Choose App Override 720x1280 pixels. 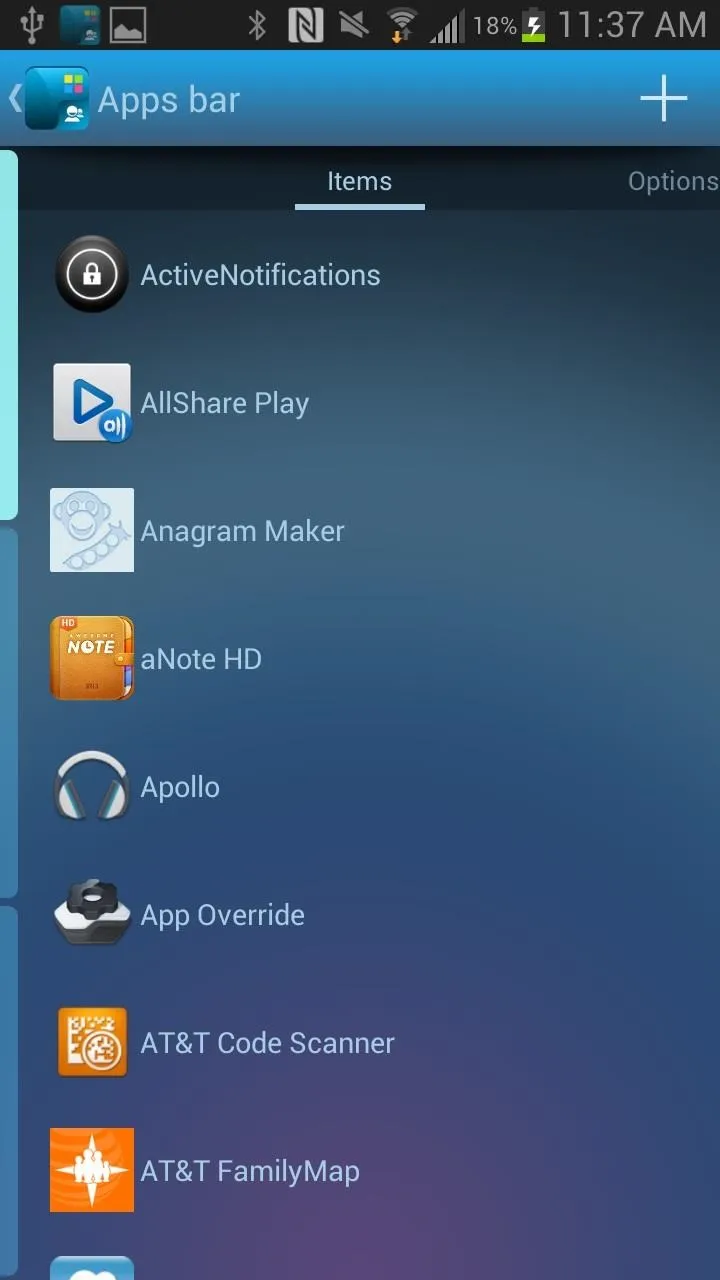click(370, 915)
